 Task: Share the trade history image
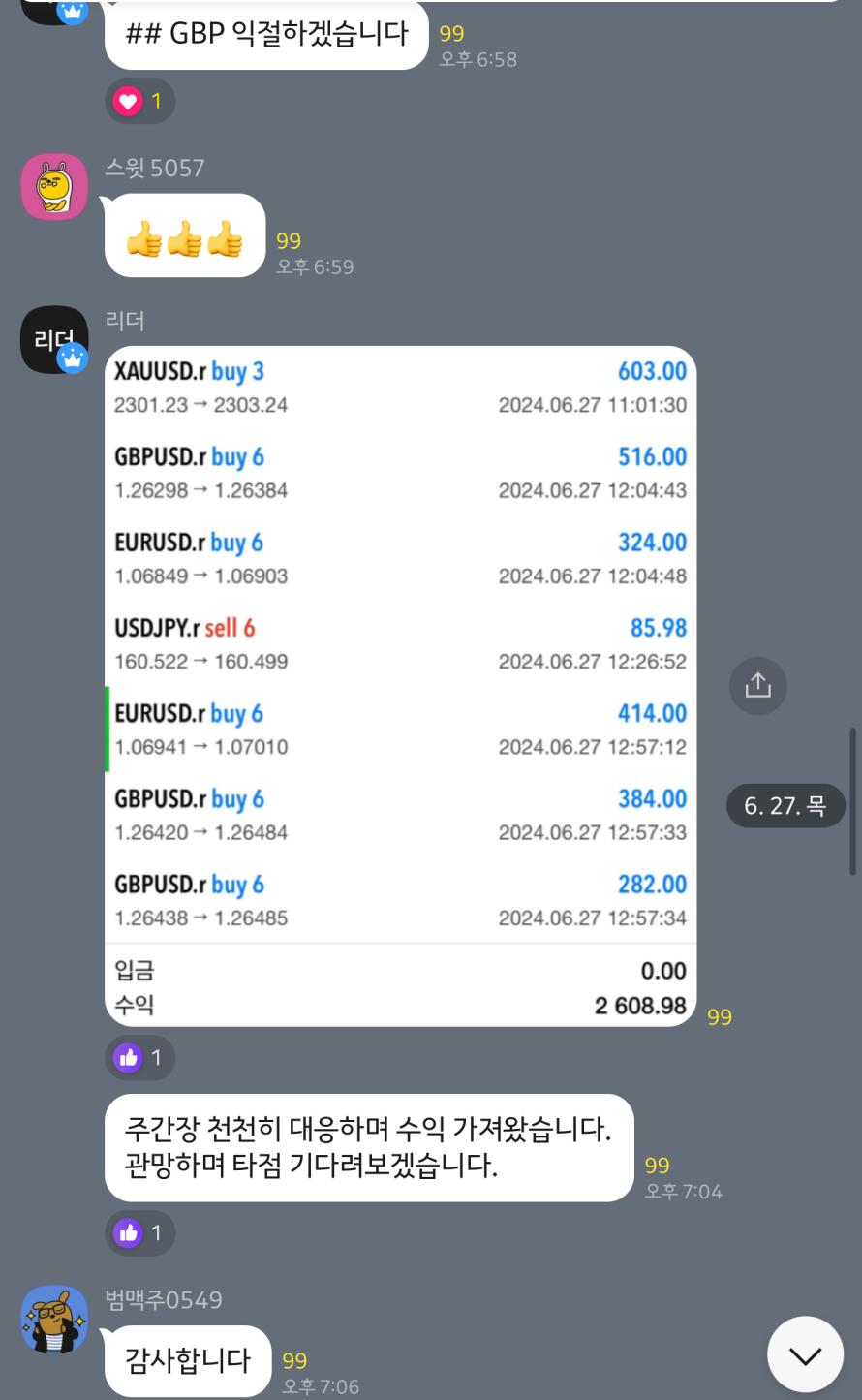pos(757,686)
